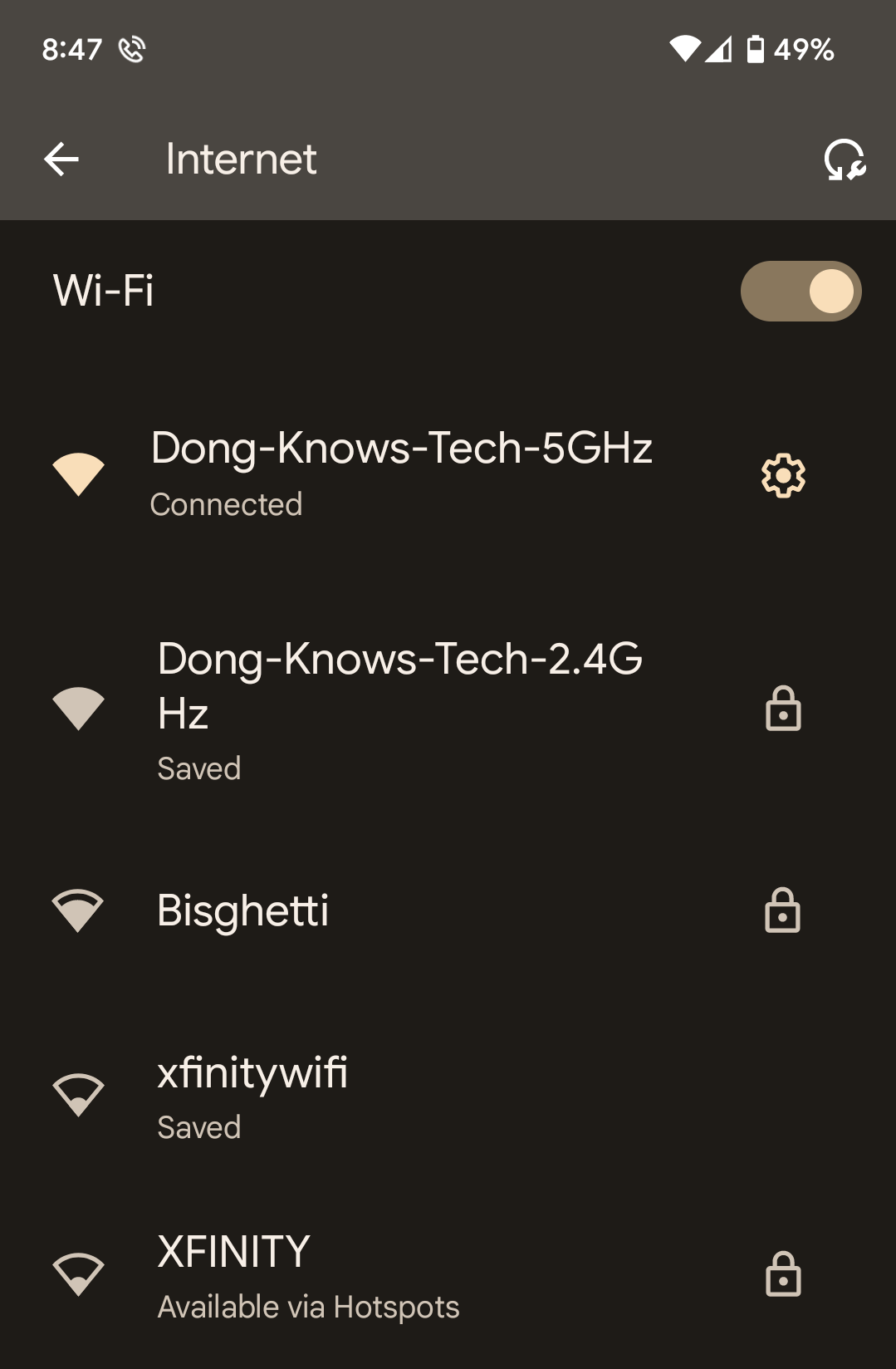Disable Wi-Fi using the switch
Screen dimensions: 896x1369
[800, 291]
